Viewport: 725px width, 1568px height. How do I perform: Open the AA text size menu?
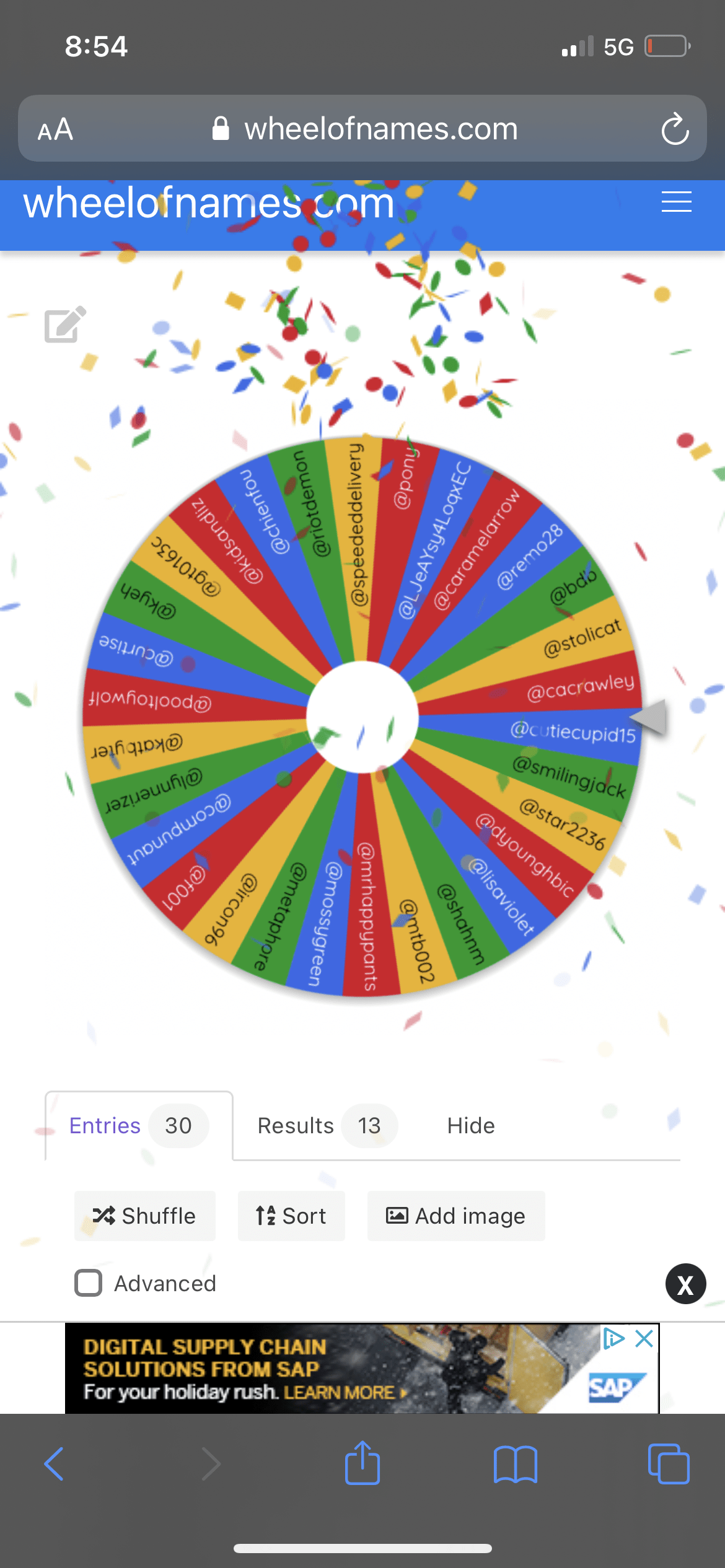click(55, 129)
